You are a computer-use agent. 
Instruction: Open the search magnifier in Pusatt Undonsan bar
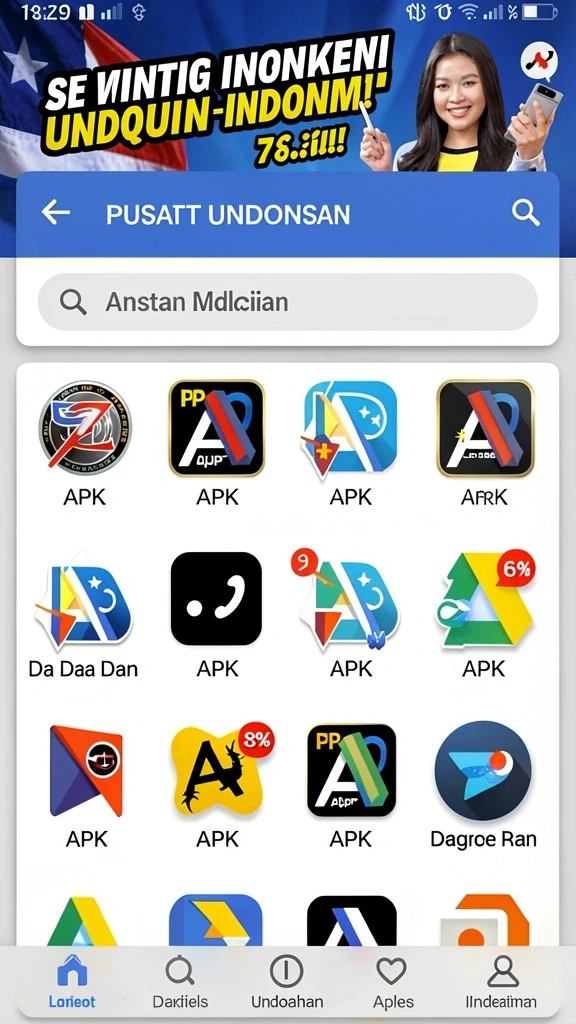[525, 213]
